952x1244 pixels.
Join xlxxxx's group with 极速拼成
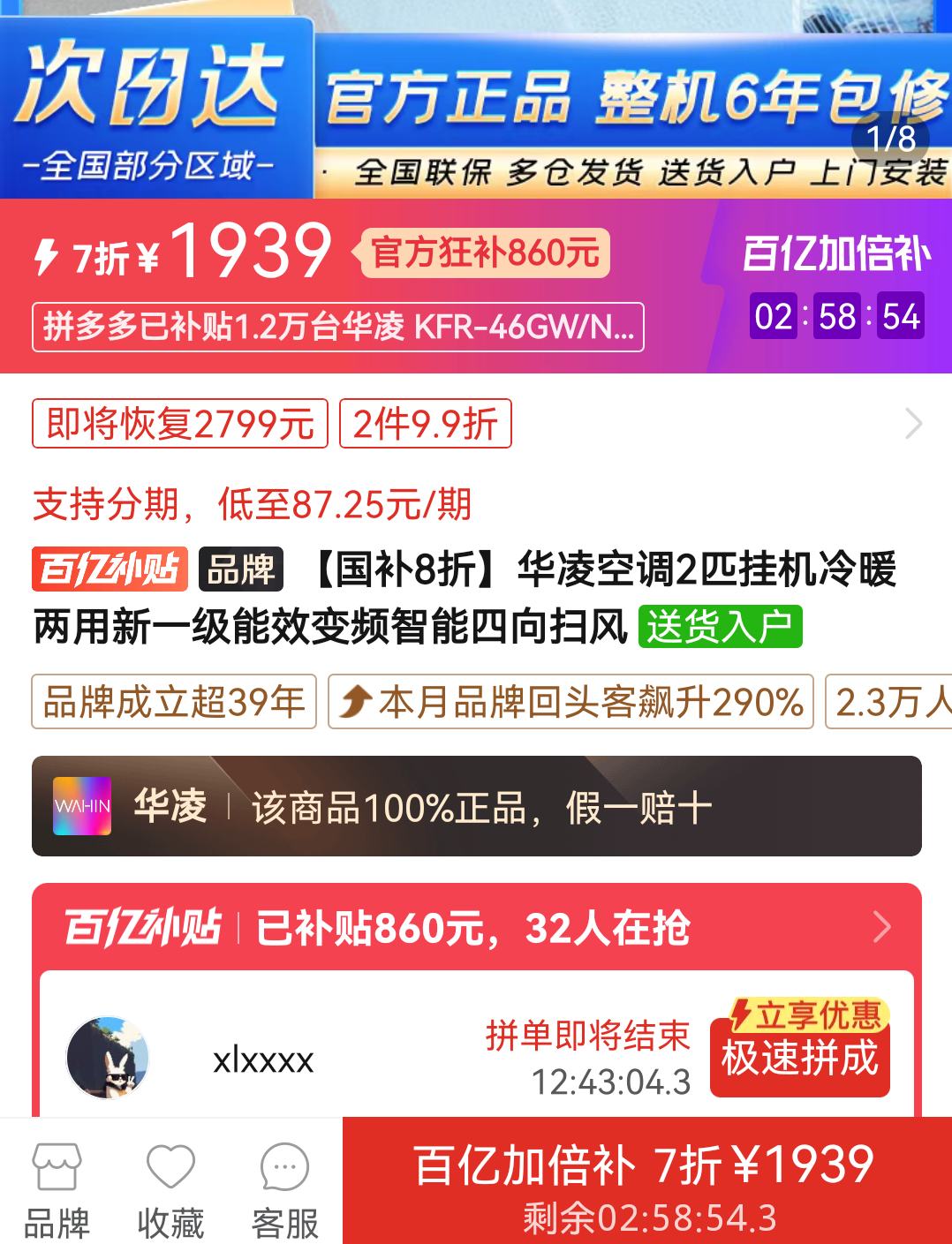point(800,1057)
